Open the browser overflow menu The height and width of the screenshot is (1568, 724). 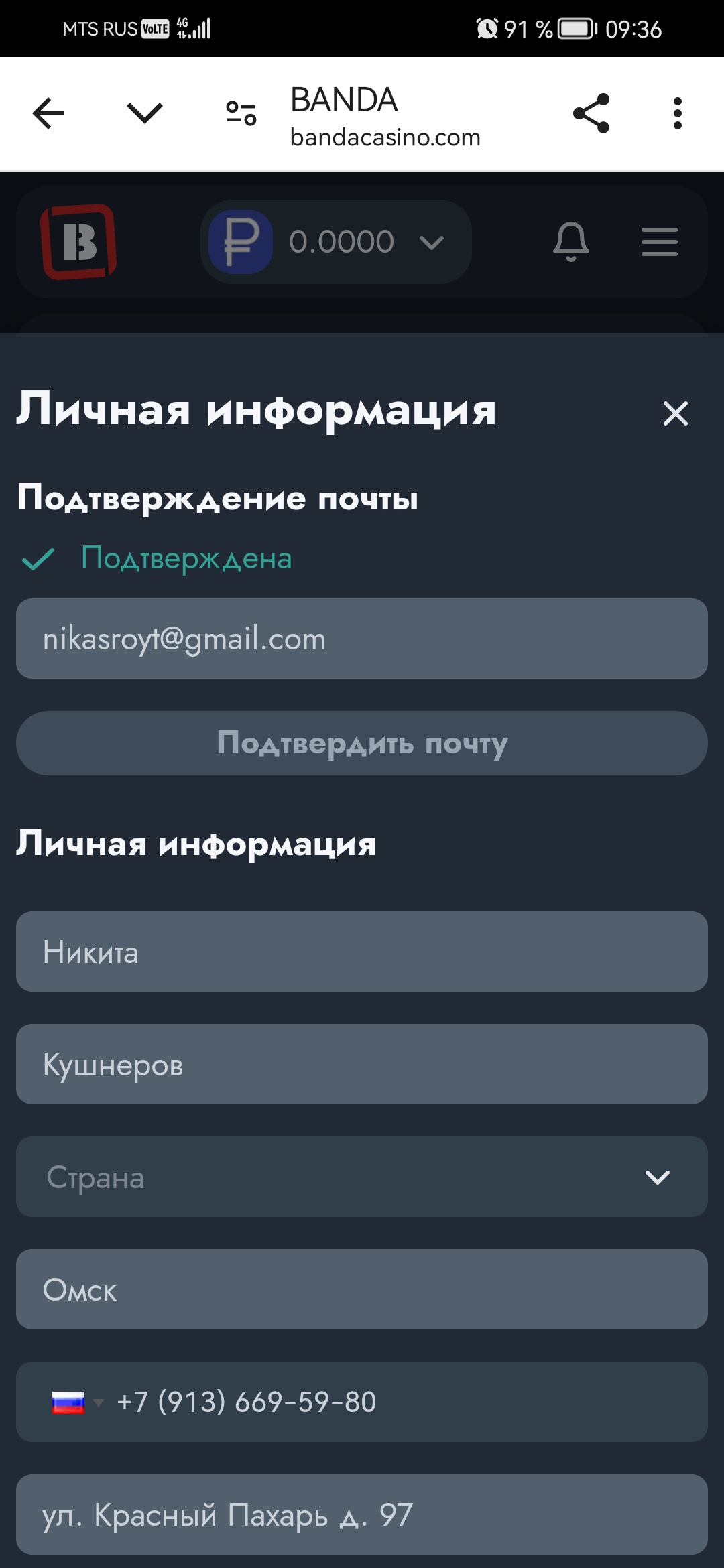[x=678, y=113]
